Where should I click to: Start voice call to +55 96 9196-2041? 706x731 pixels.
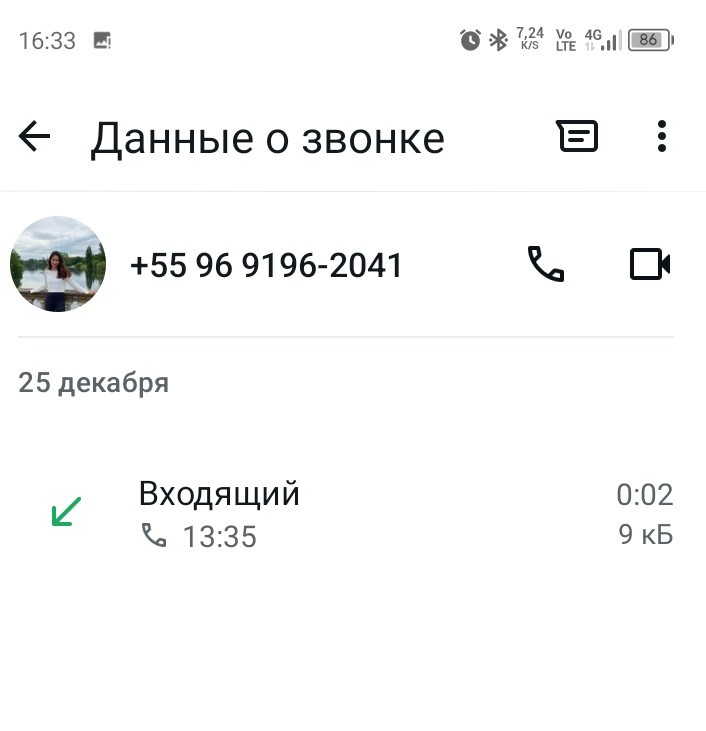(546, 265)
